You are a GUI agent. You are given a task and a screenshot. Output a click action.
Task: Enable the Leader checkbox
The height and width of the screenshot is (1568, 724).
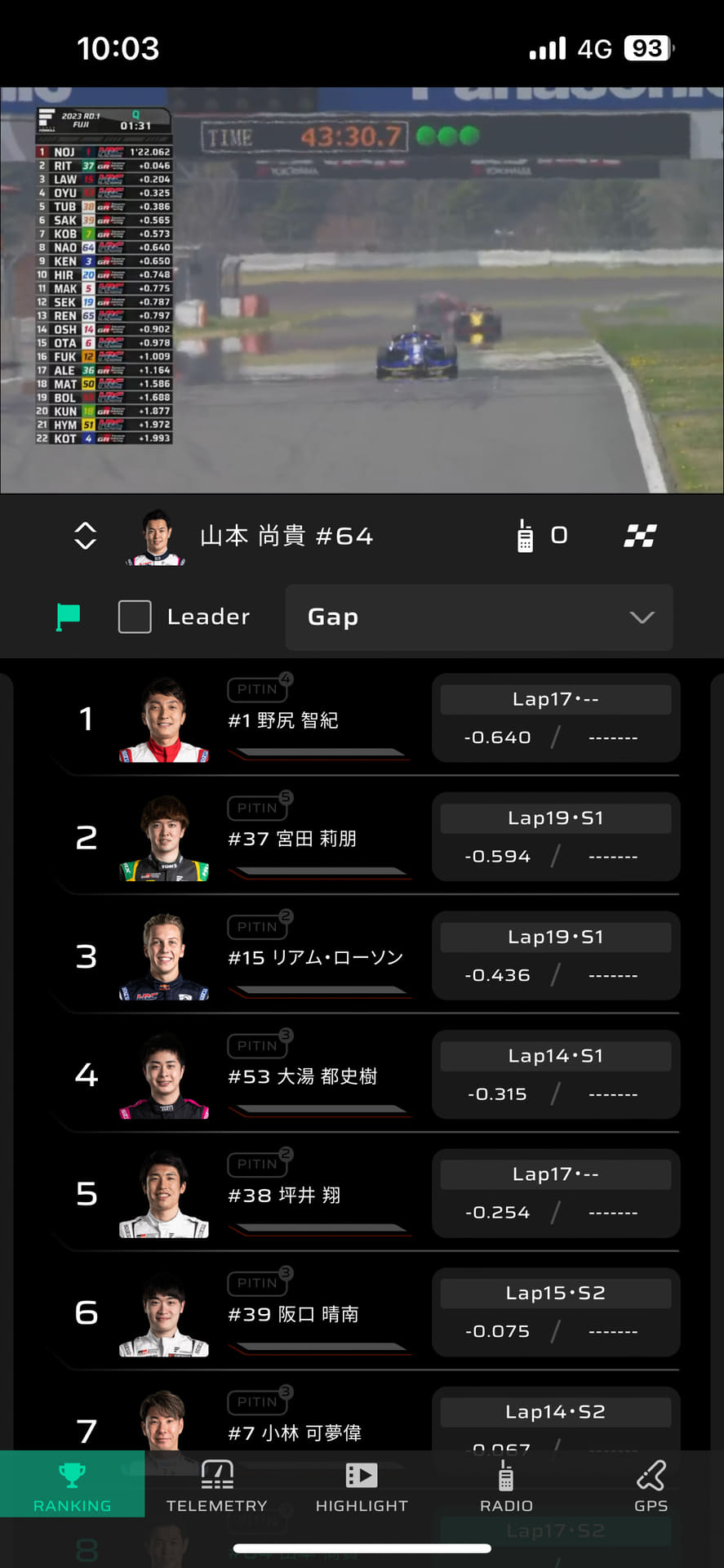[135, 617]
